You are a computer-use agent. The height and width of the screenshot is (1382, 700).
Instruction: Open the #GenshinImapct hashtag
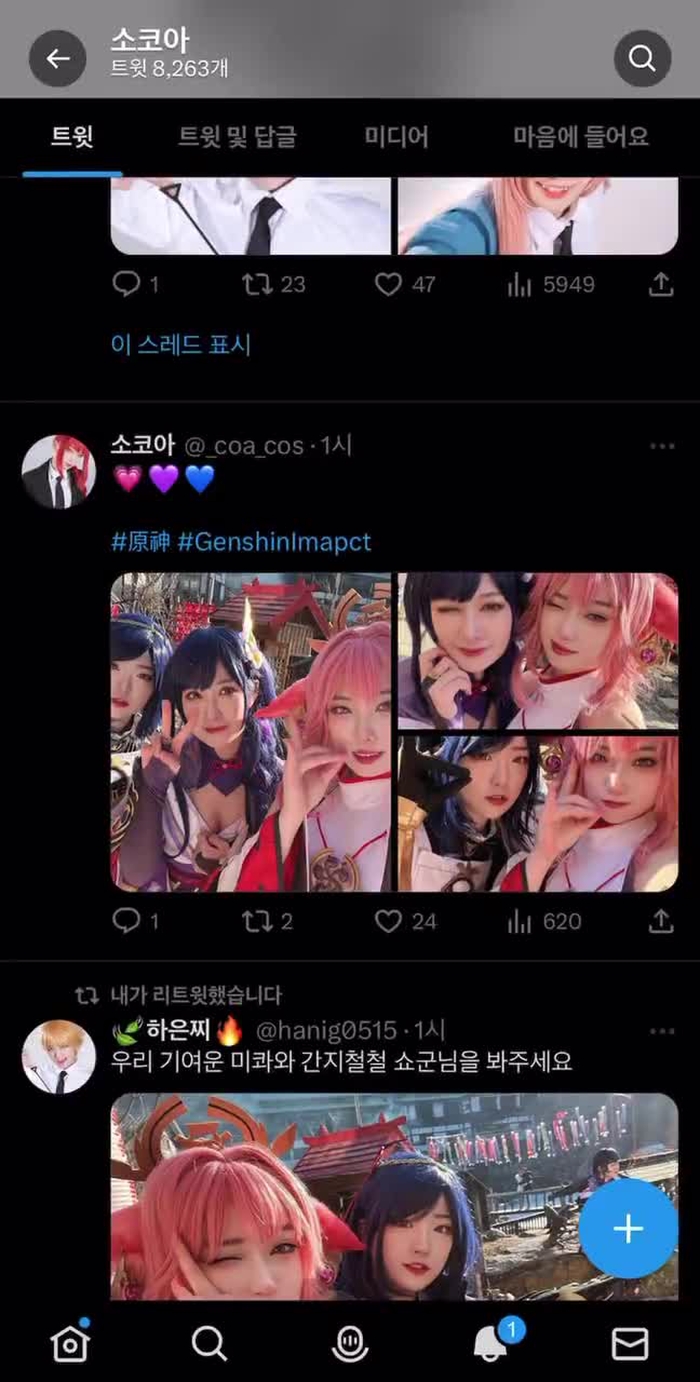point(274,542)
